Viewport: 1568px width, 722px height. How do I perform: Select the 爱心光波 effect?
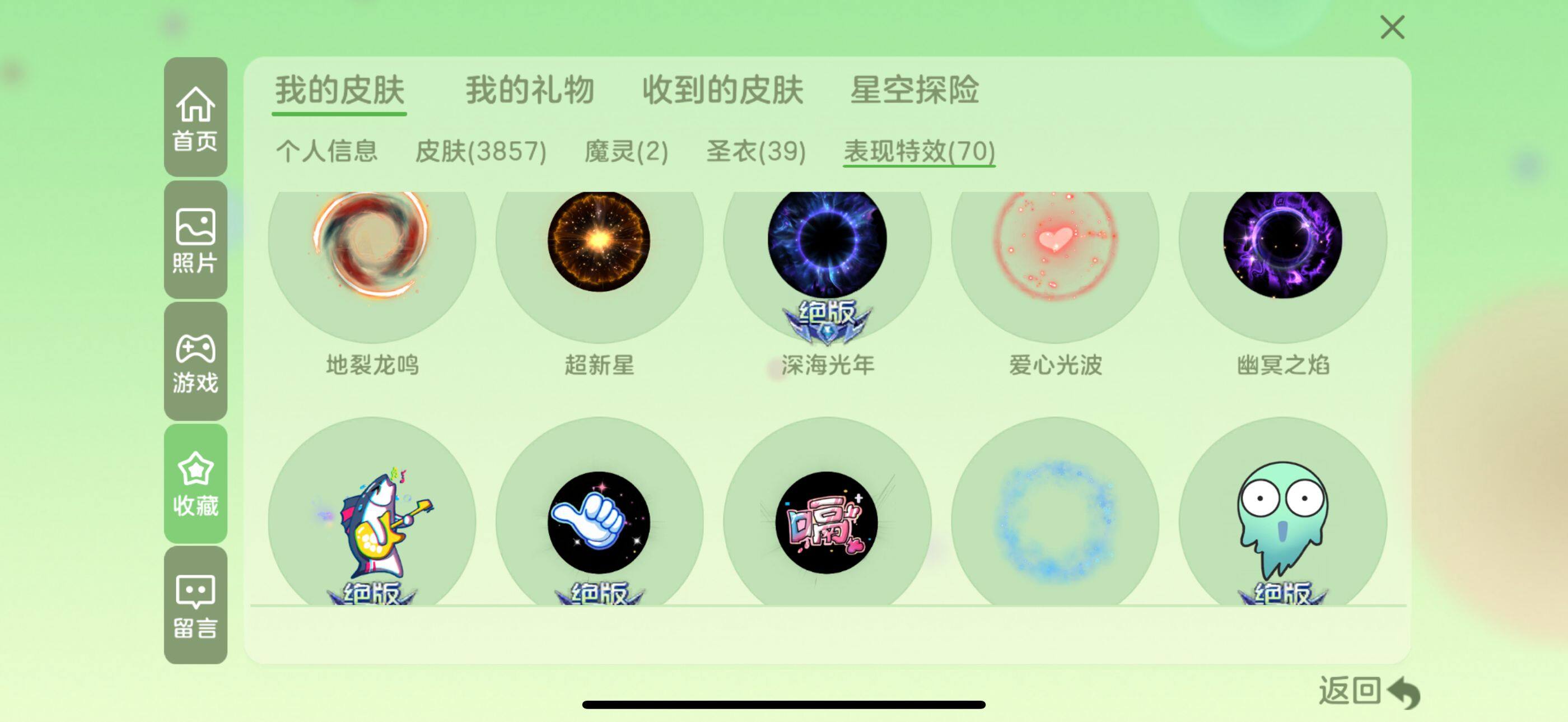(x=1055, y=255)
